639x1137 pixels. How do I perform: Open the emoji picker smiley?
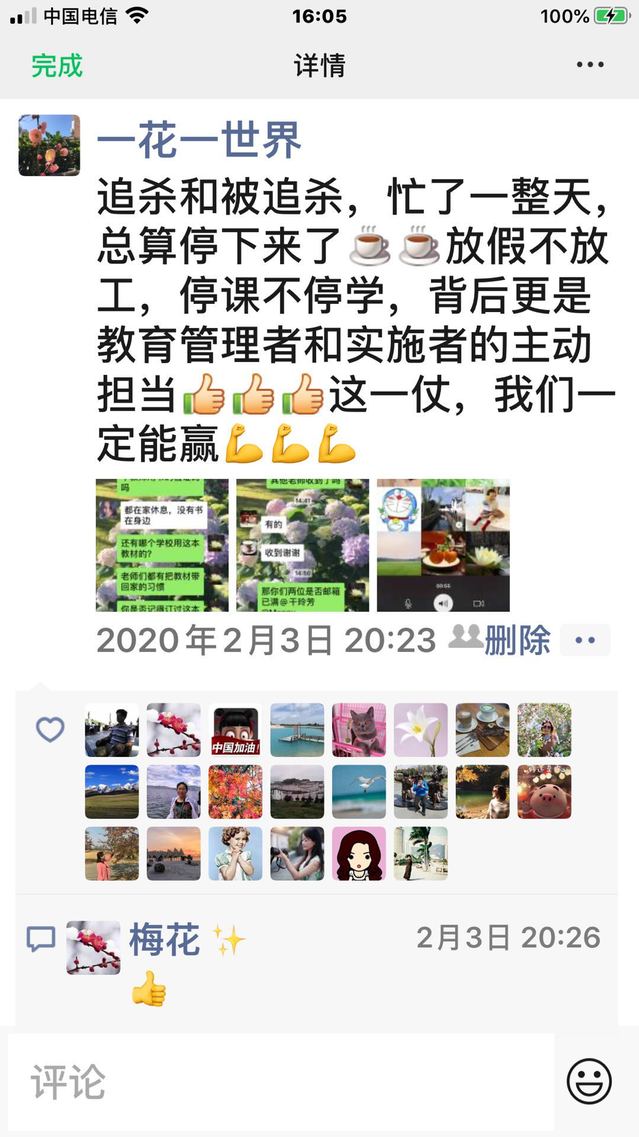[x=589, y=1081]
